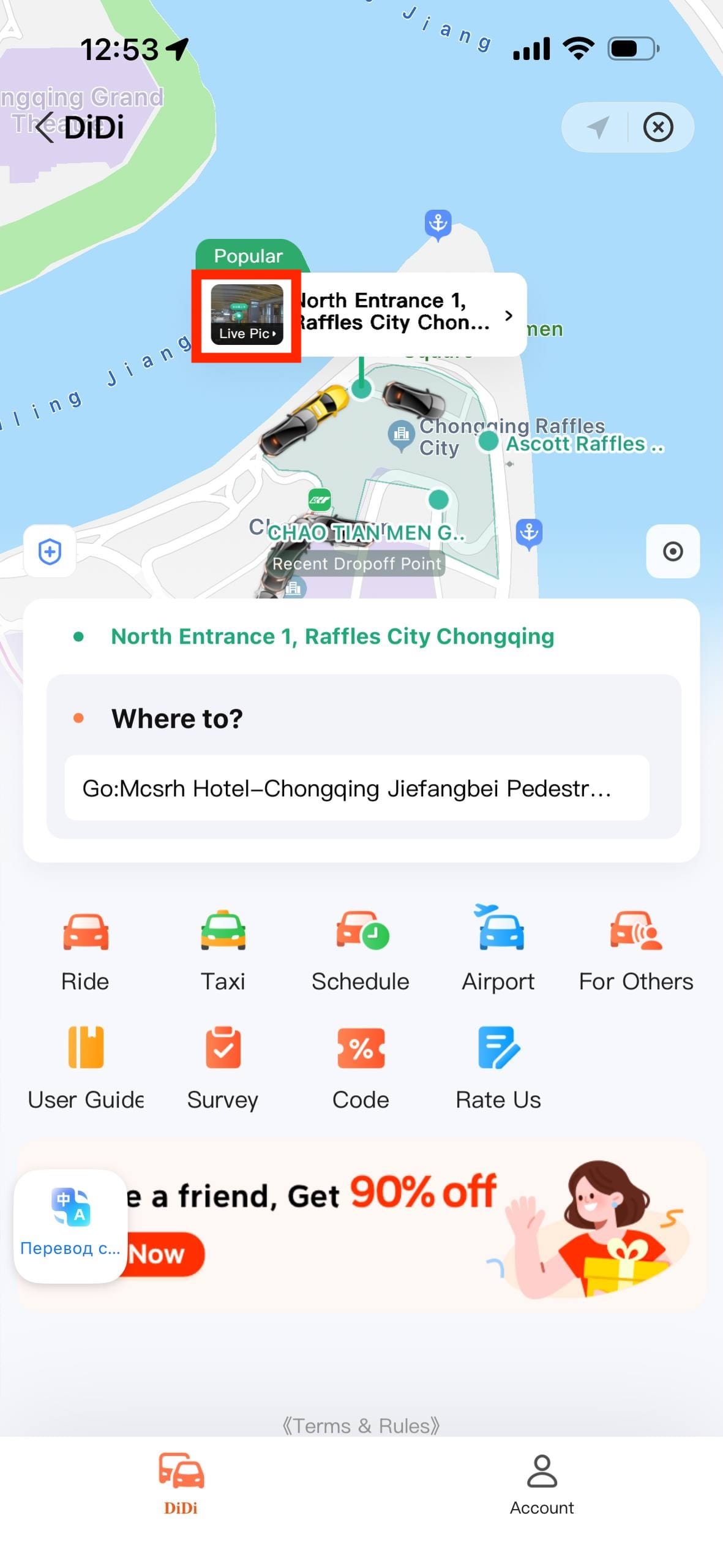Select suggested destination Mcsrh Hotel–Chongqing Jiefangbei

[356, 788]
